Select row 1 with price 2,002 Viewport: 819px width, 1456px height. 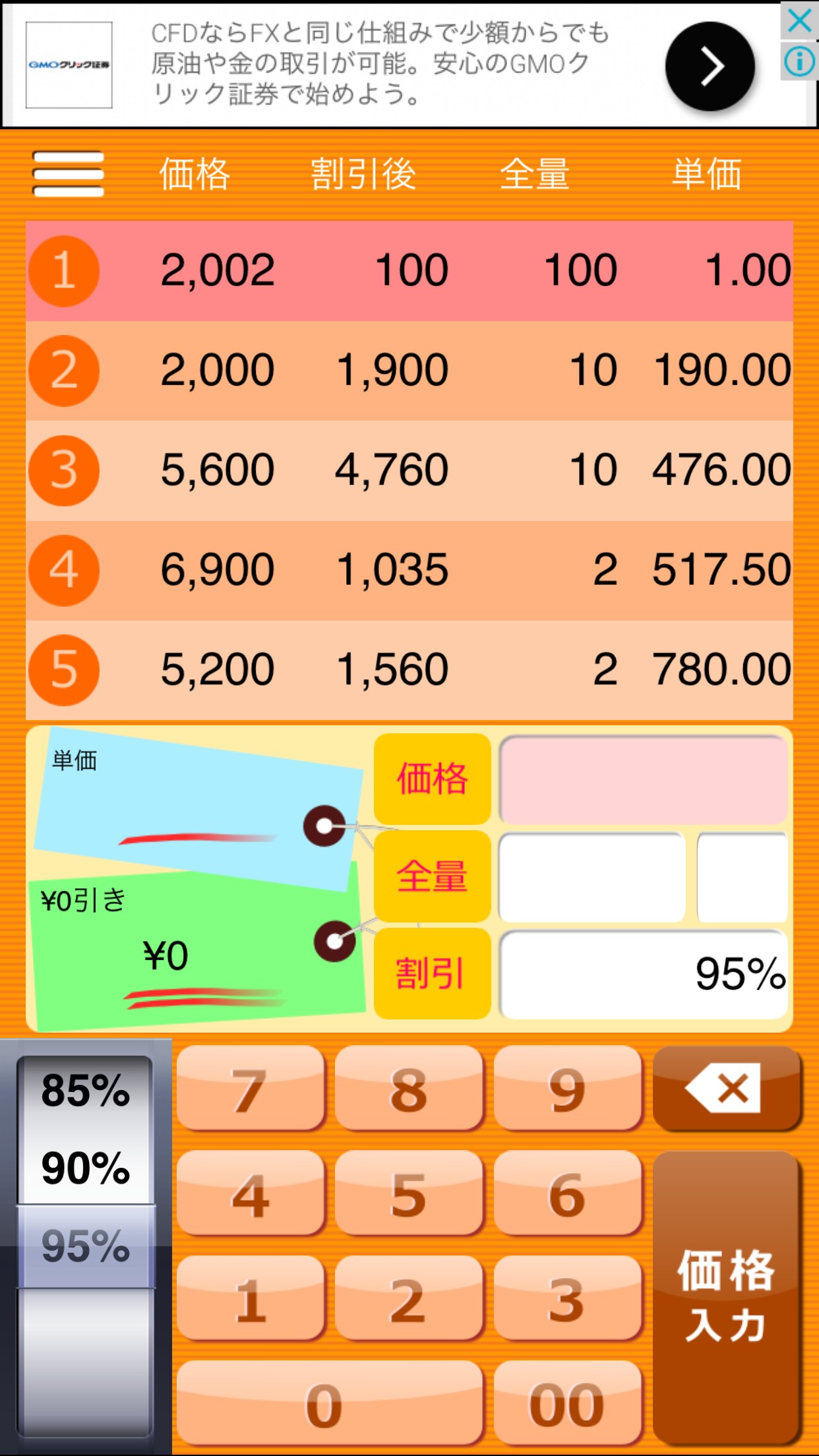(409, 271)
